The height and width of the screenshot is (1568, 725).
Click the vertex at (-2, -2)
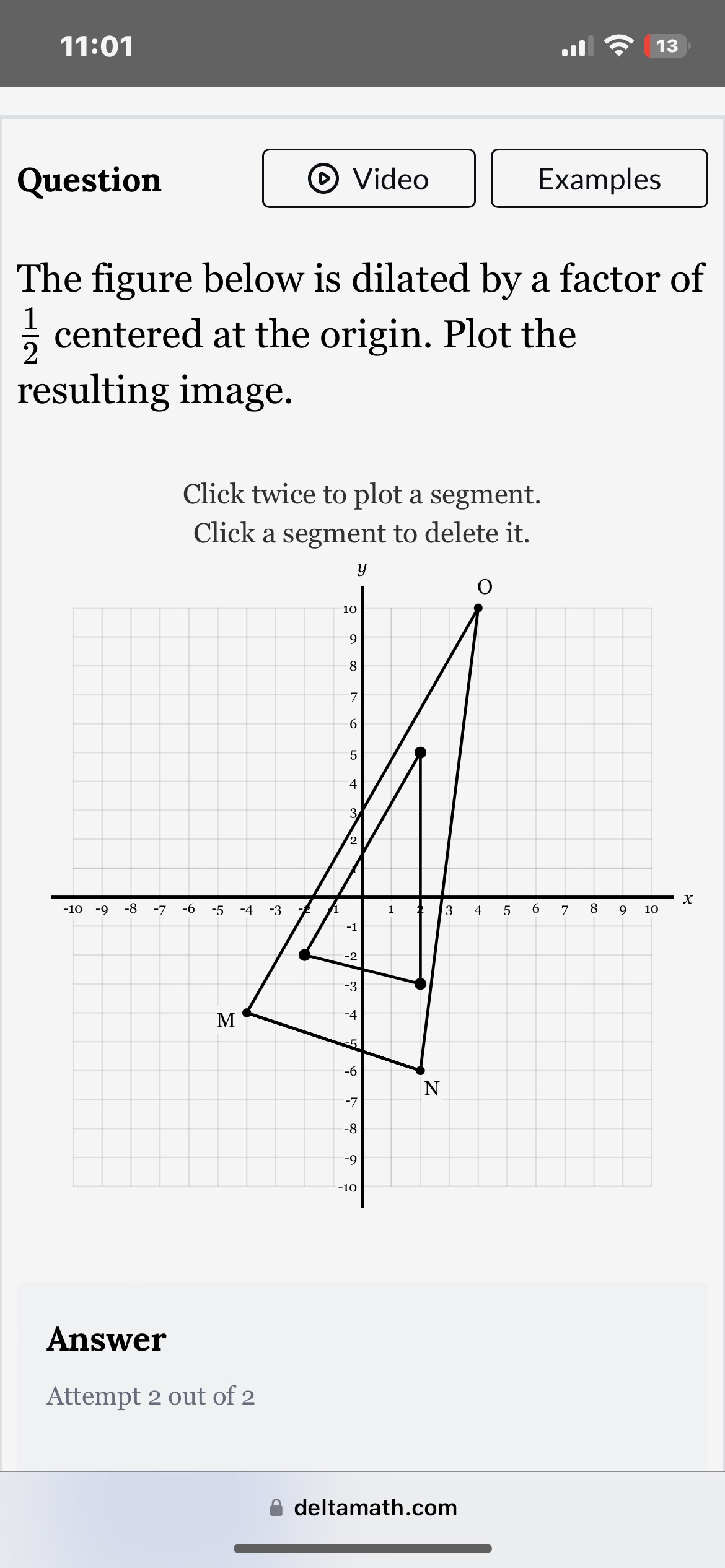305,955
